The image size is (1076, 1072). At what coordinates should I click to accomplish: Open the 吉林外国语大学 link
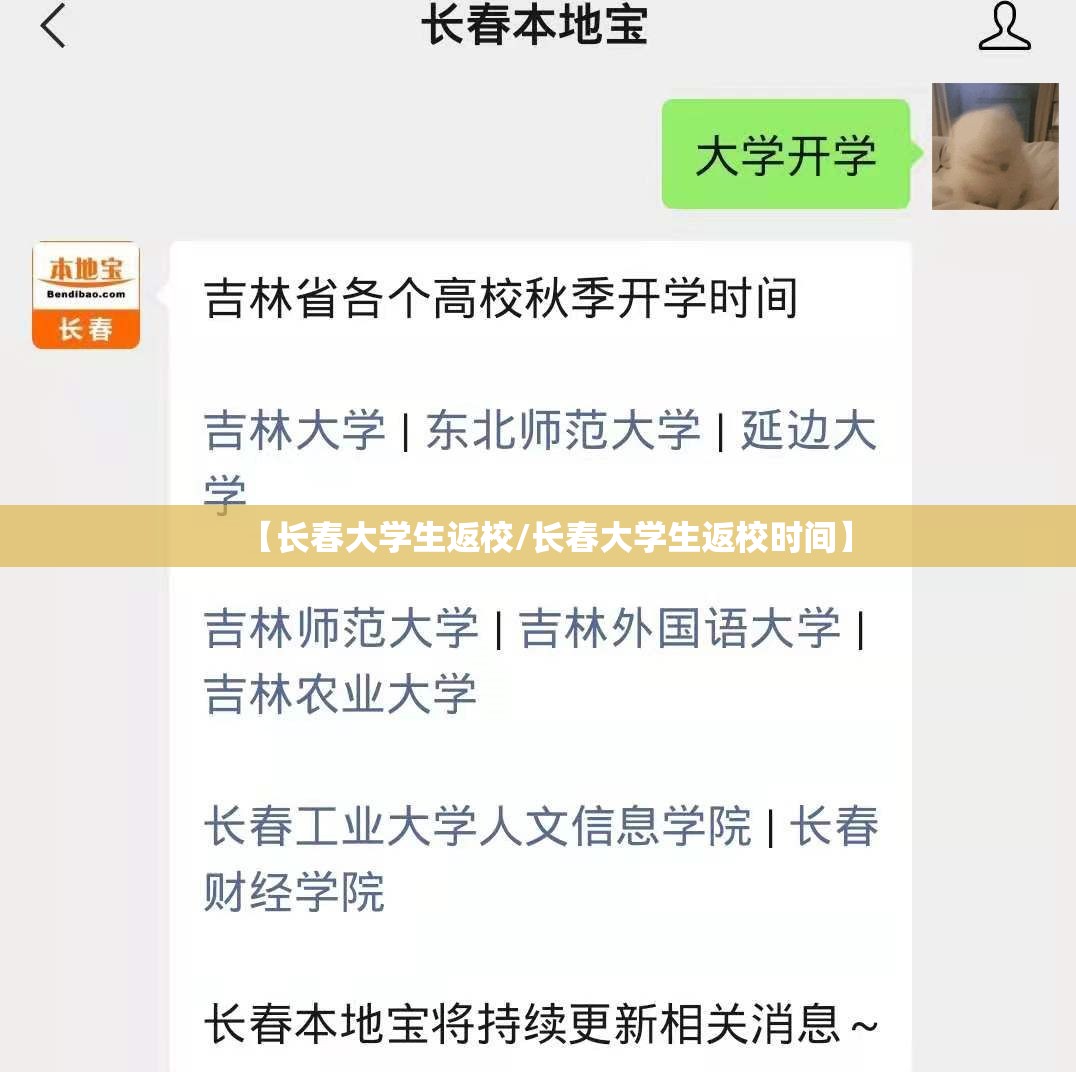(679, 629)
